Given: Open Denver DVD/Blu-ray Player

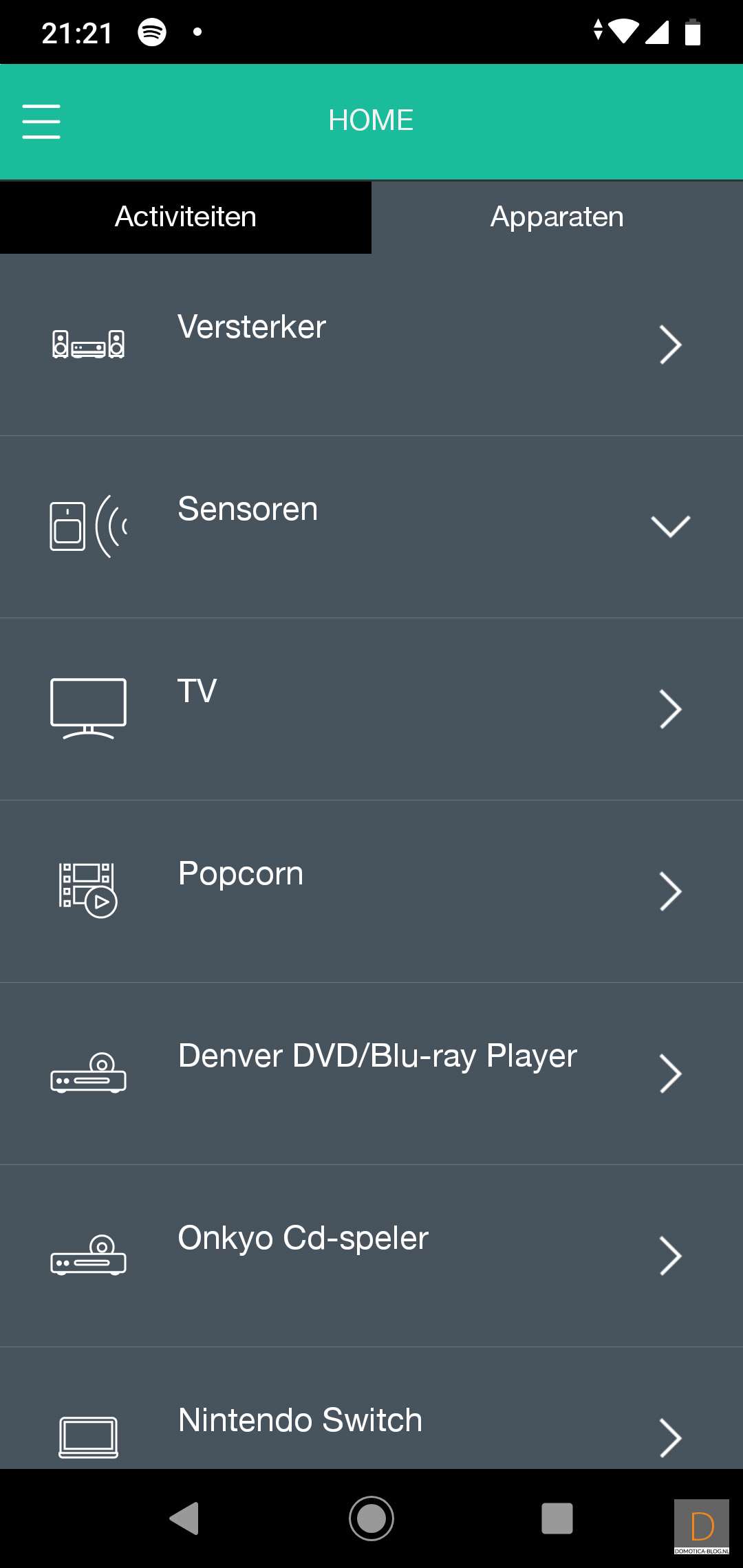Looking at the screenshot, I should click(371, 1073).
